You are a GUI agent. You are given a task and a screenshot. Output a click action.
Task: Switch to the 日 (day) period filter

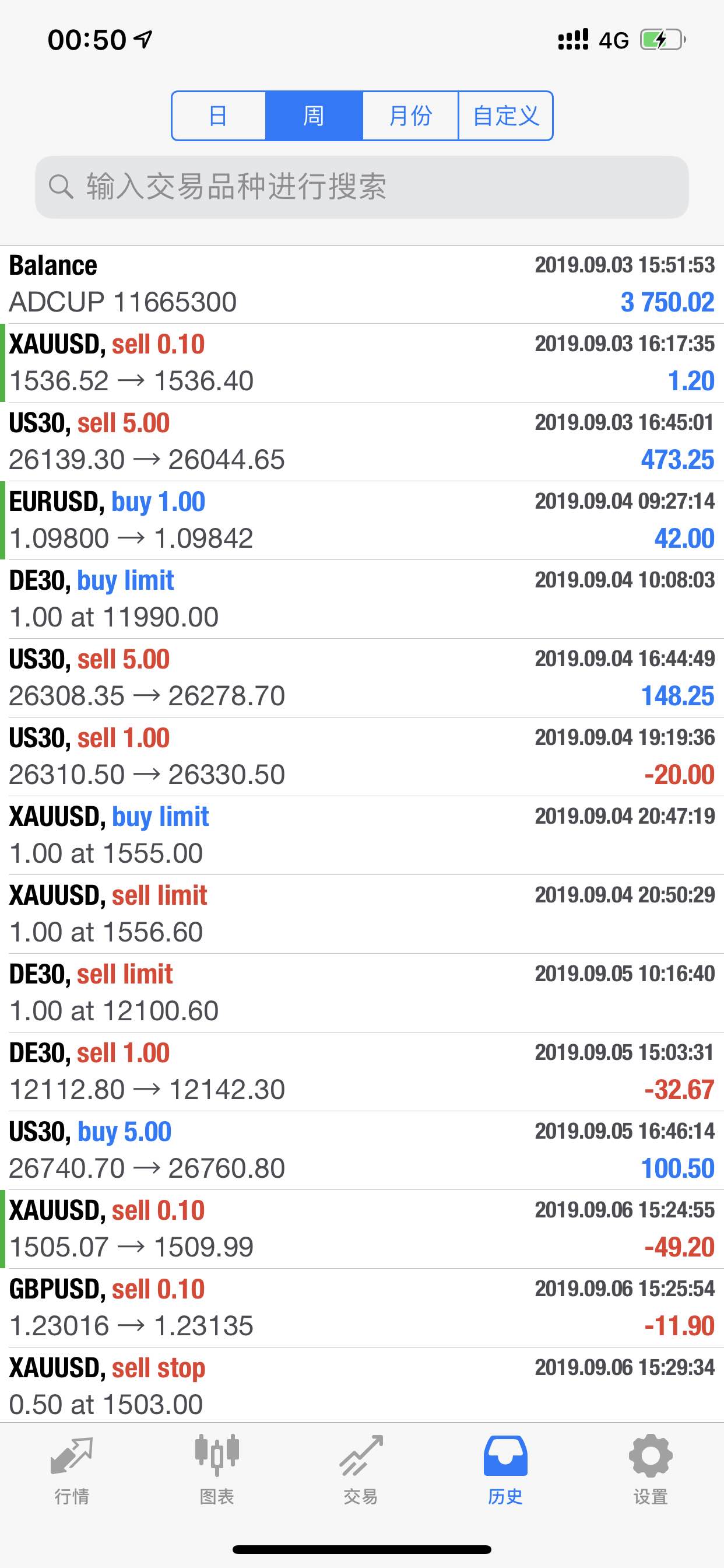(x=219, y=116)
